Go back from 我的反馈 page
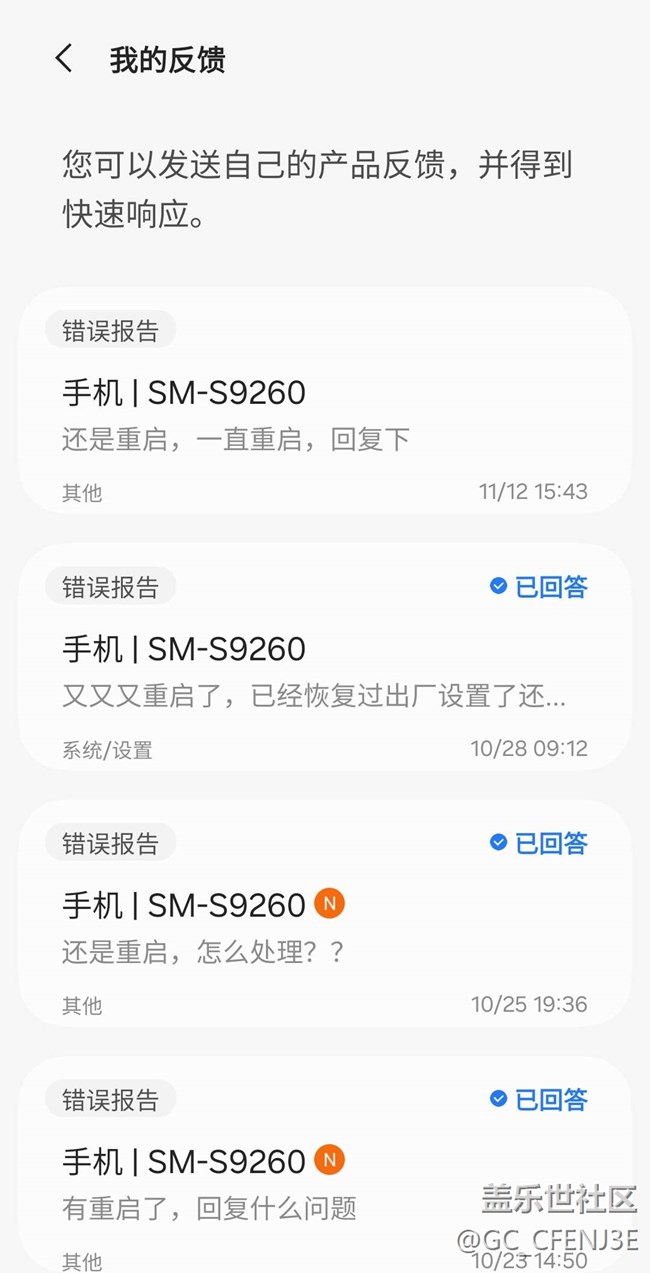This screenshot has width=650, height=1273. [x=64, y=59]
